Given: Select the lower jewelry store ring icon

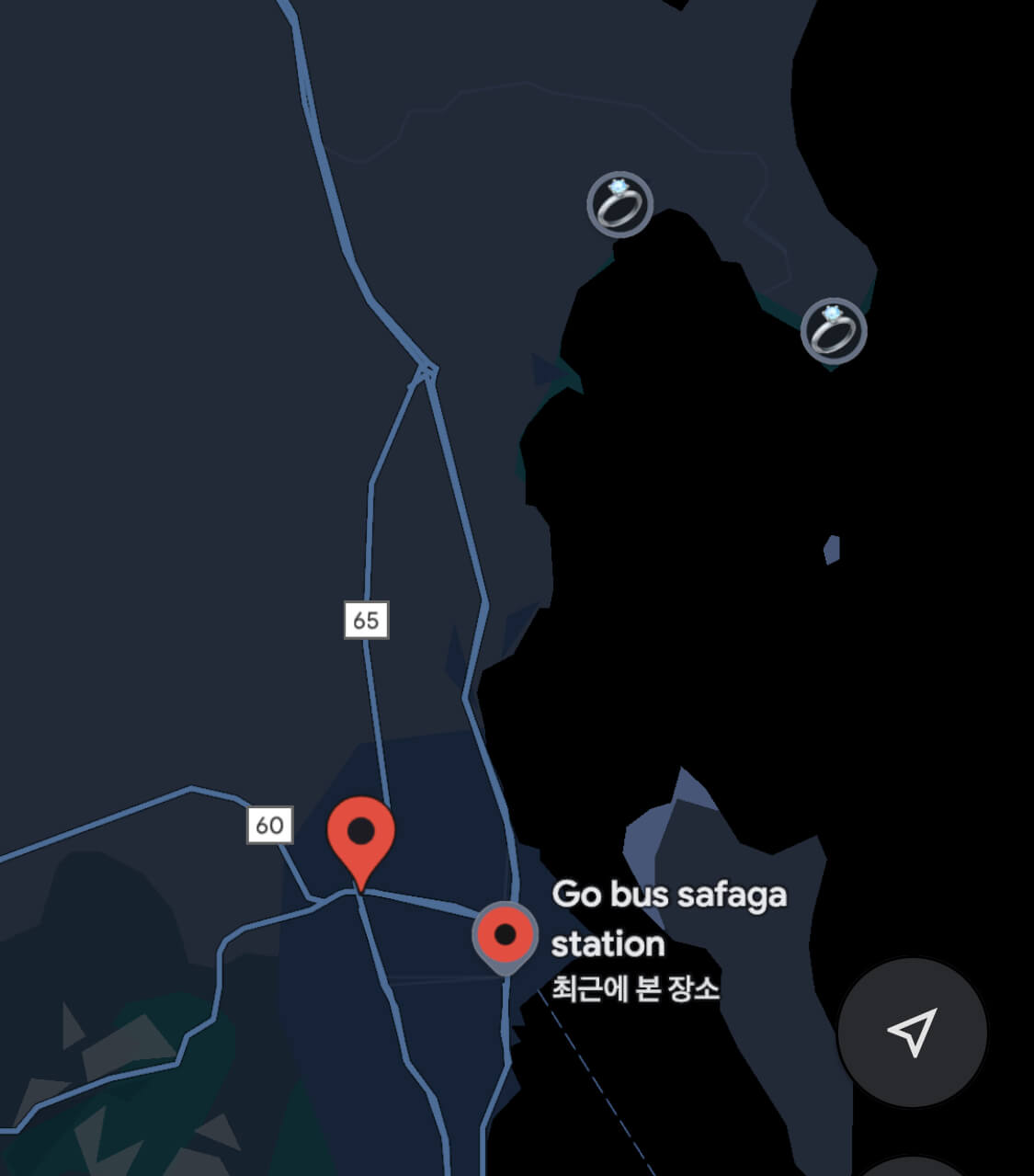Looking at the screenshot, I should [832, 331].
